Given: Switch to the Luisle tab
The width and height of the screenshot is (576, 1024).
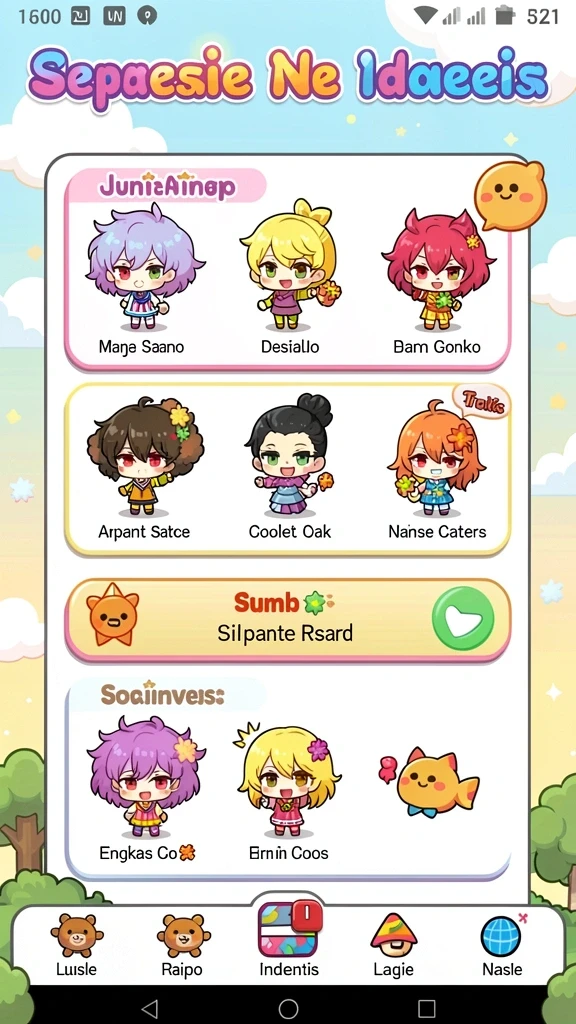Looking at the screenshot, I should tap(77, 944).
